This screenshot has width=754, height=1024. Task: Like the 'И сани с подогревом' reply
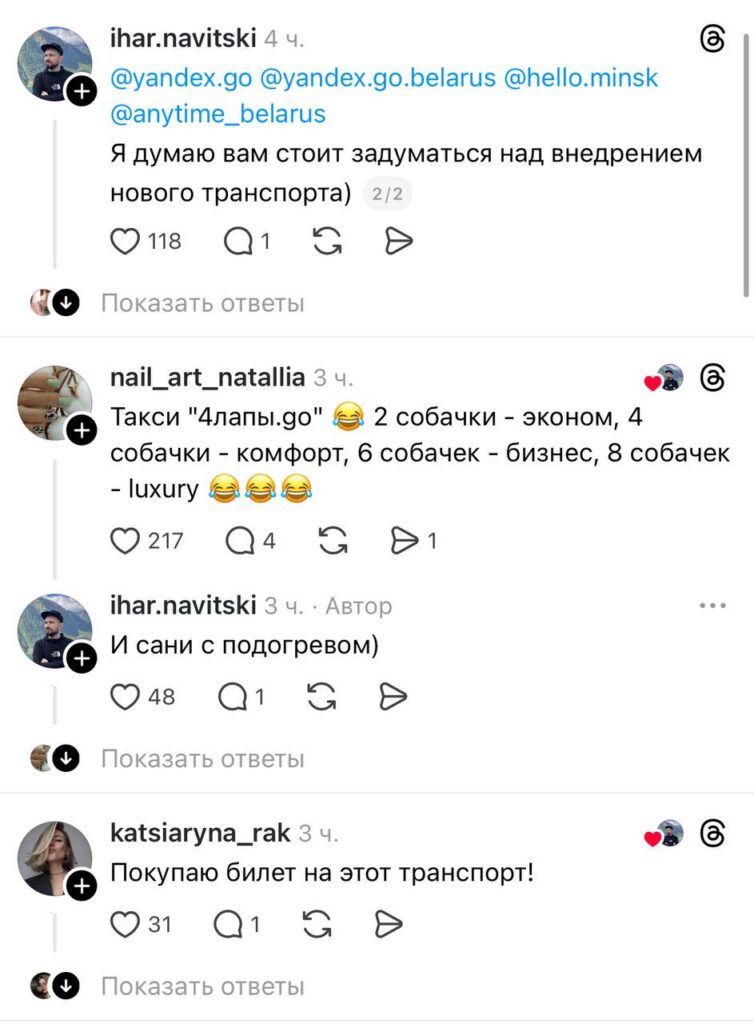[x=125, y=696]
